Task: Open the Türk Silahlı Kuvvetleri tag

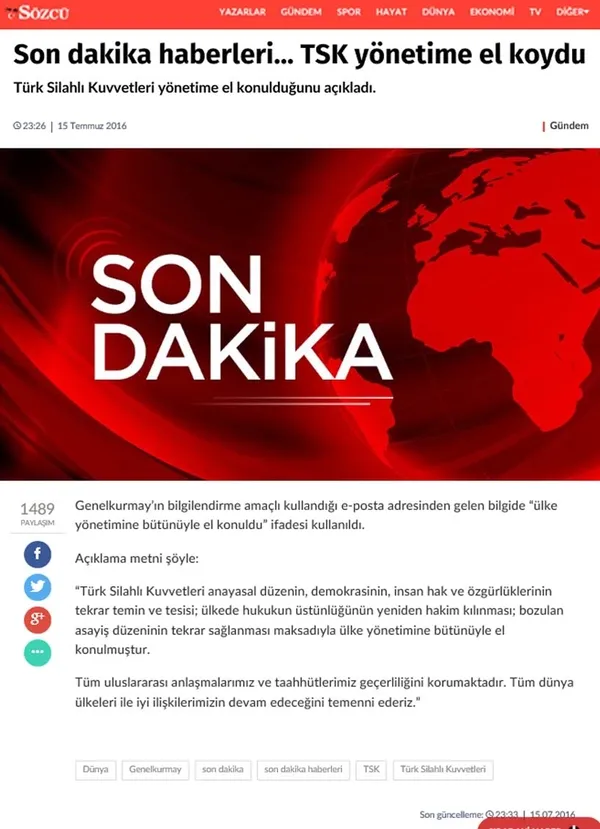Action: [x=443, y=770]
